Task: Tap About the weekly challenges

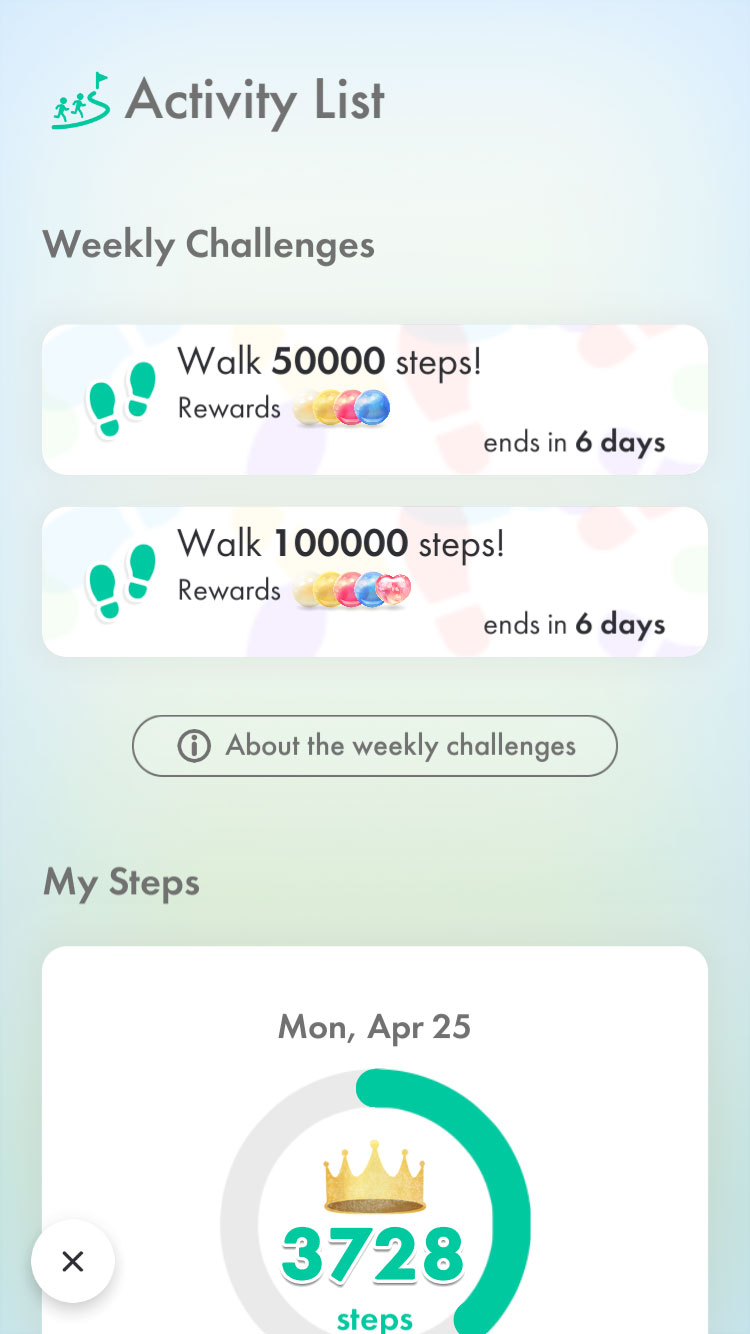Action: click(375, 746)
